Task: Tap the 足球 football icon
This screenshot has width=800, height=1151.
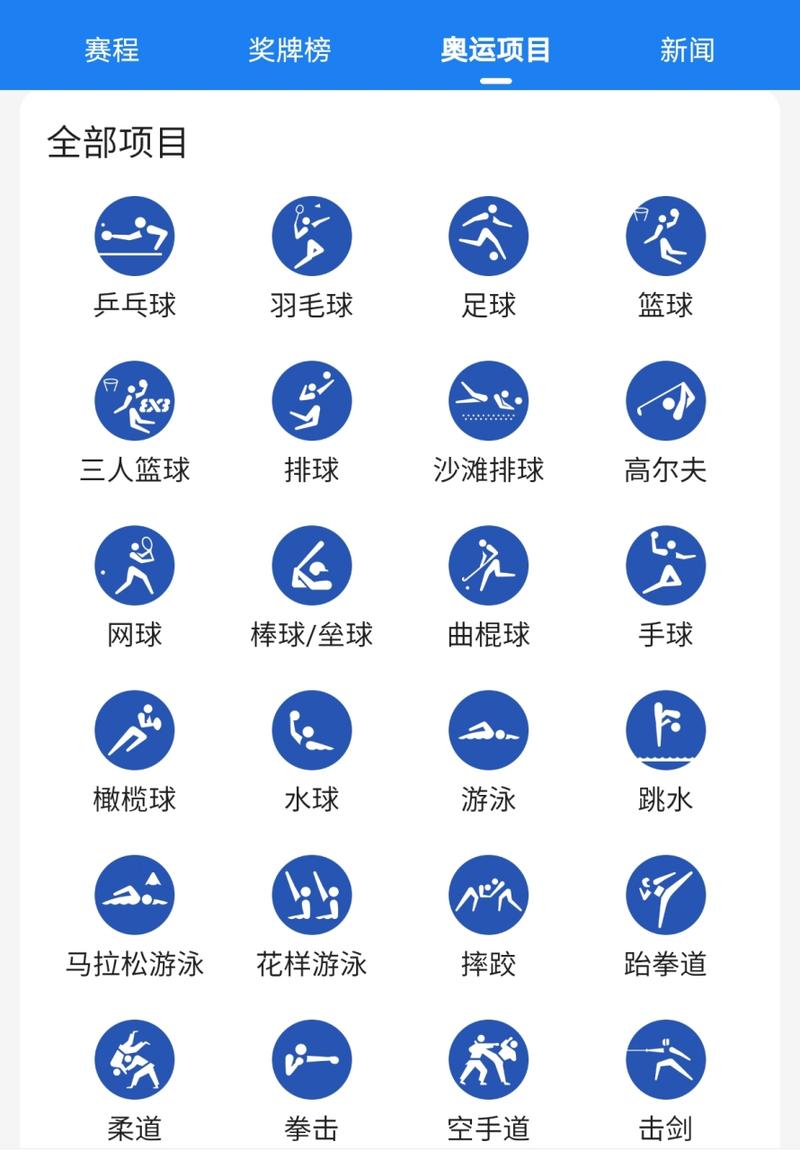Action: pos(489,235)
